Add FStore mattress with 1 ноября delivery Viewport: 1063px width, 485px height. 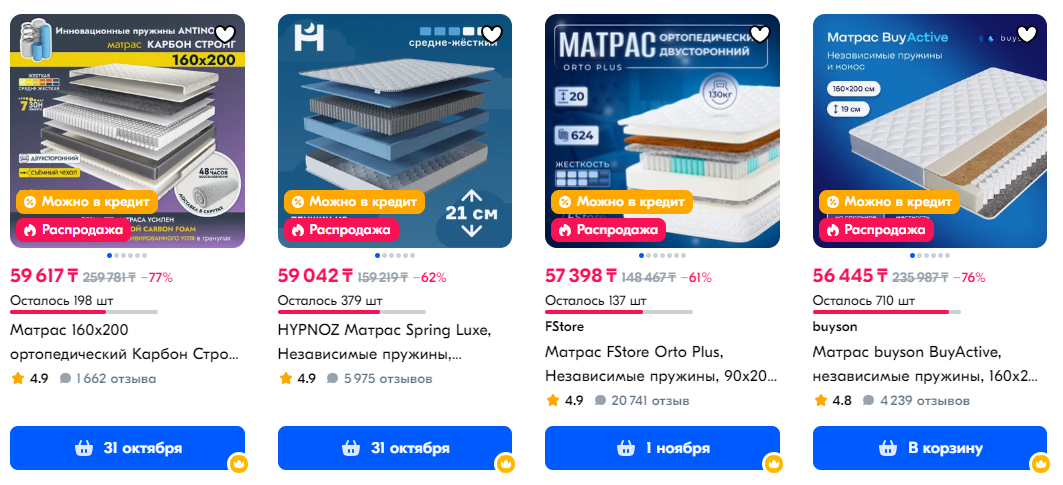coord(662,448)
